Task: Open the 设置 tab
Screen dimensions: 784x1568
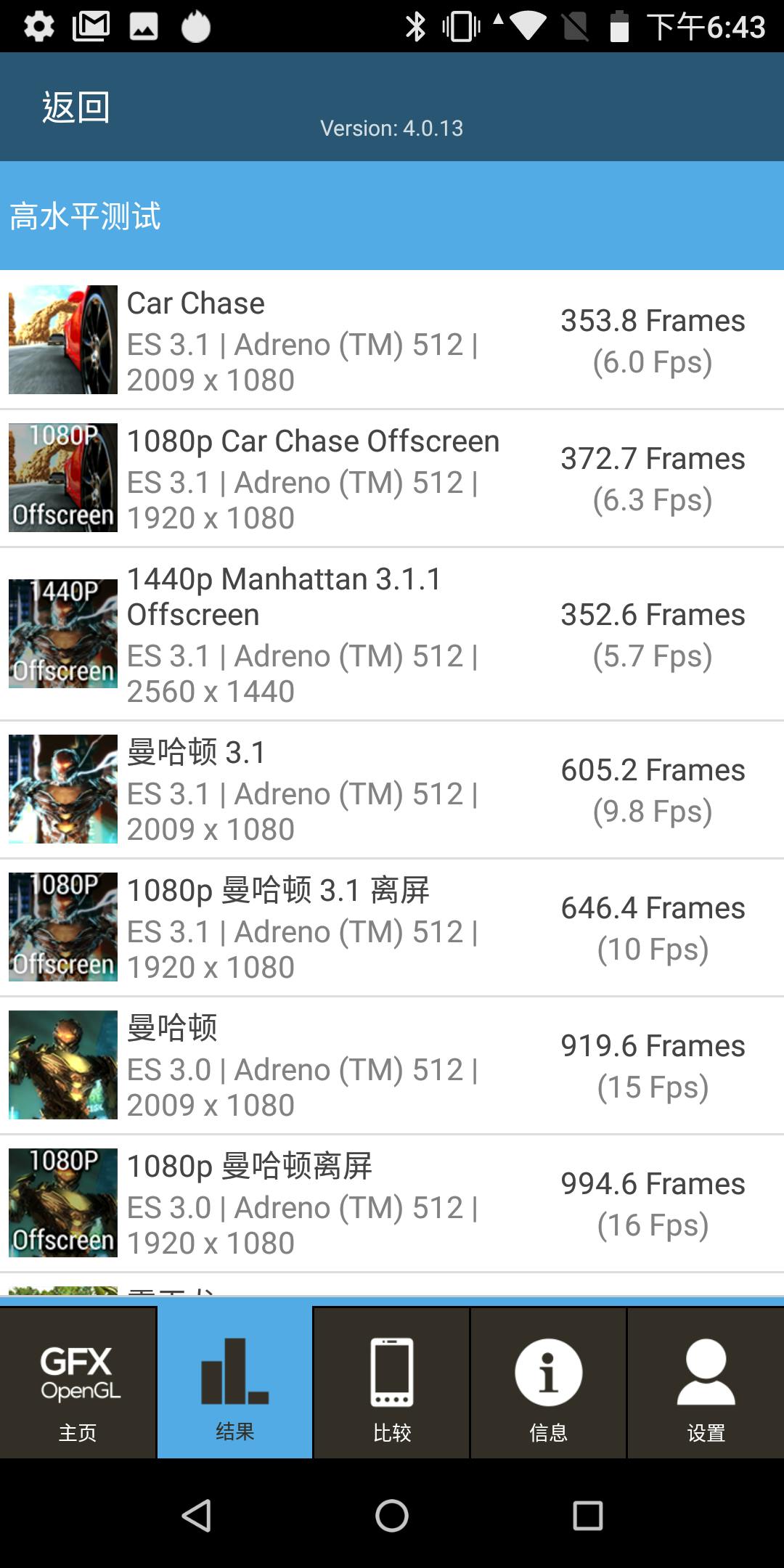Action: pos(706,1383)
